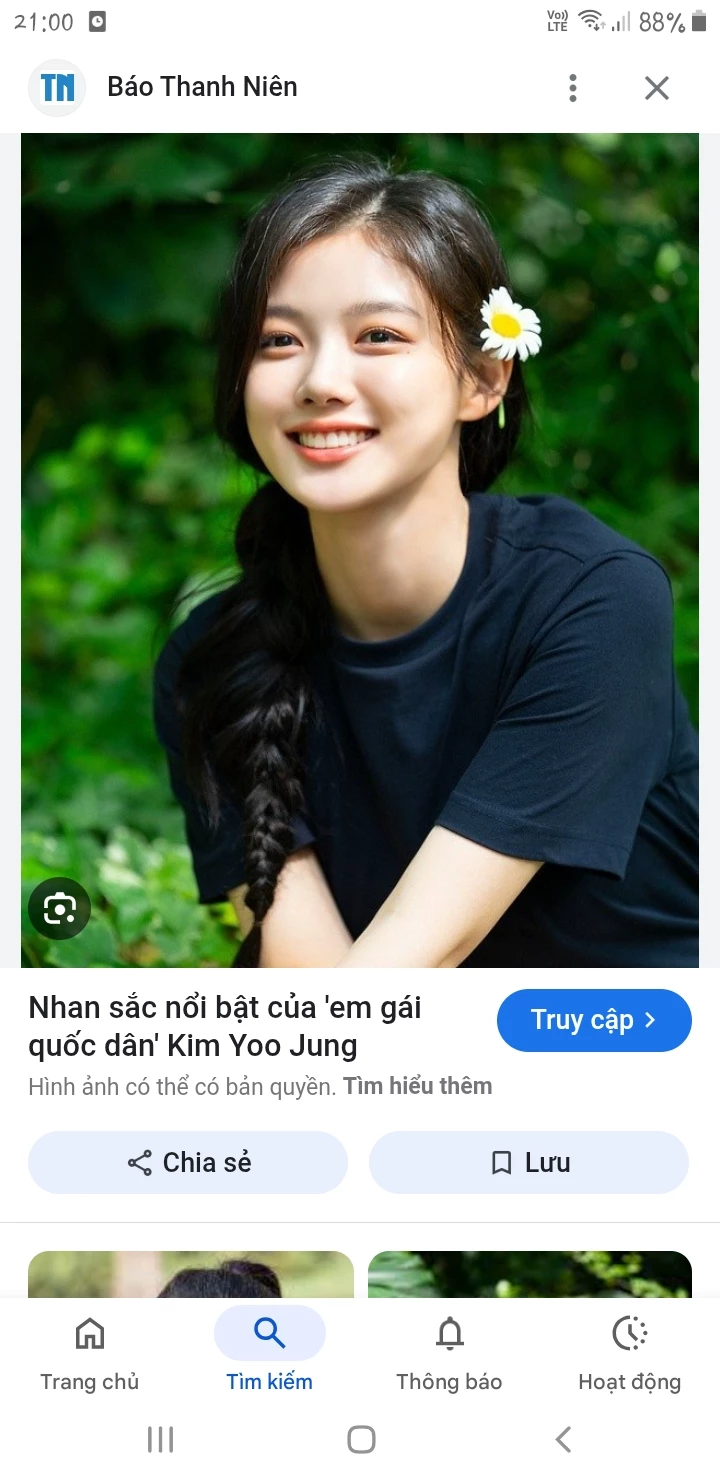Open the Thông báo tab
720x1480 pixels.
449,1353
